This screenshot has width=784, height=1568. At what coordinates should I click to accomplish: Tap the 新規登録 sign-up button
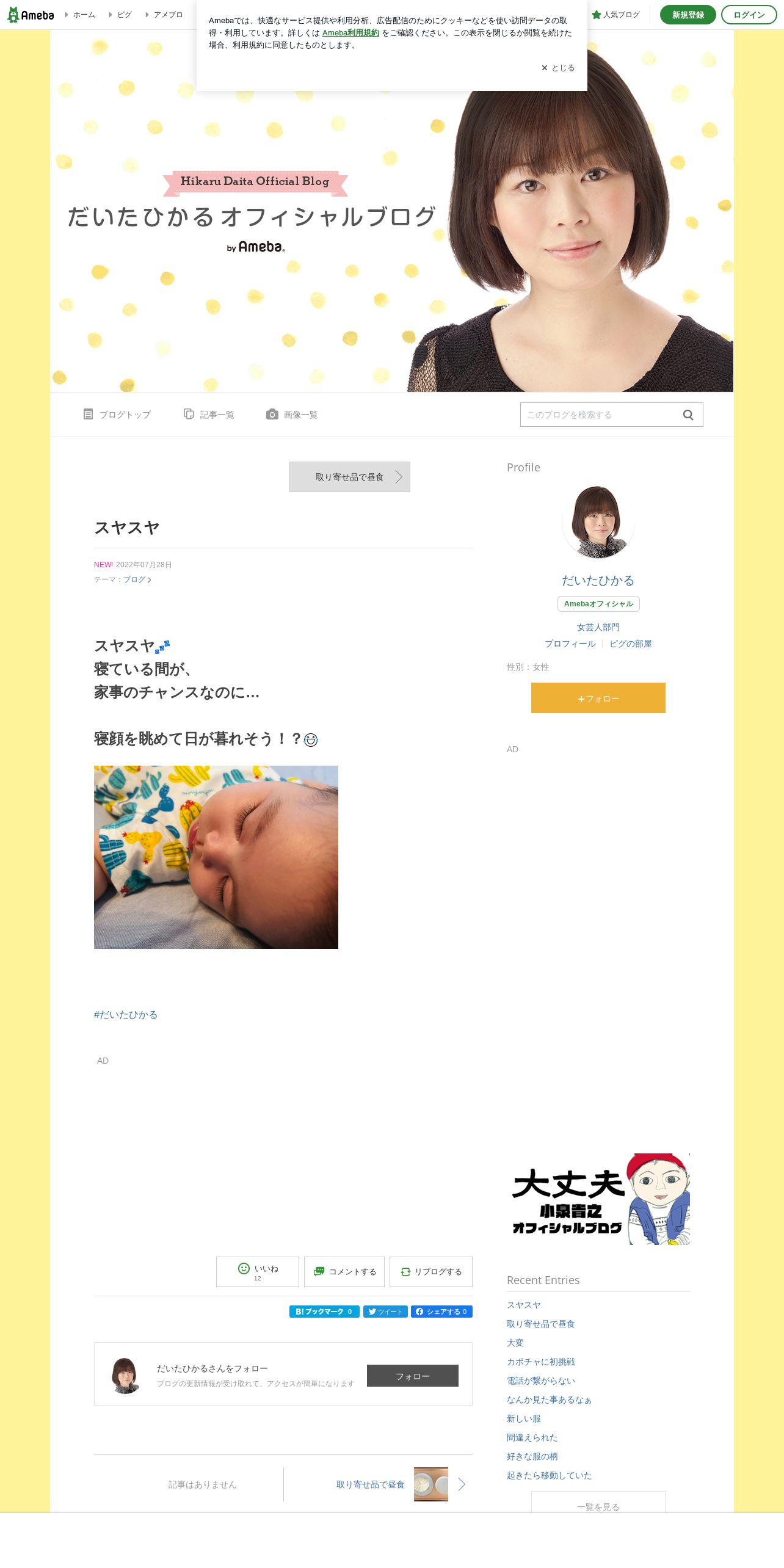pyautogui.click(x=688, y=15)
